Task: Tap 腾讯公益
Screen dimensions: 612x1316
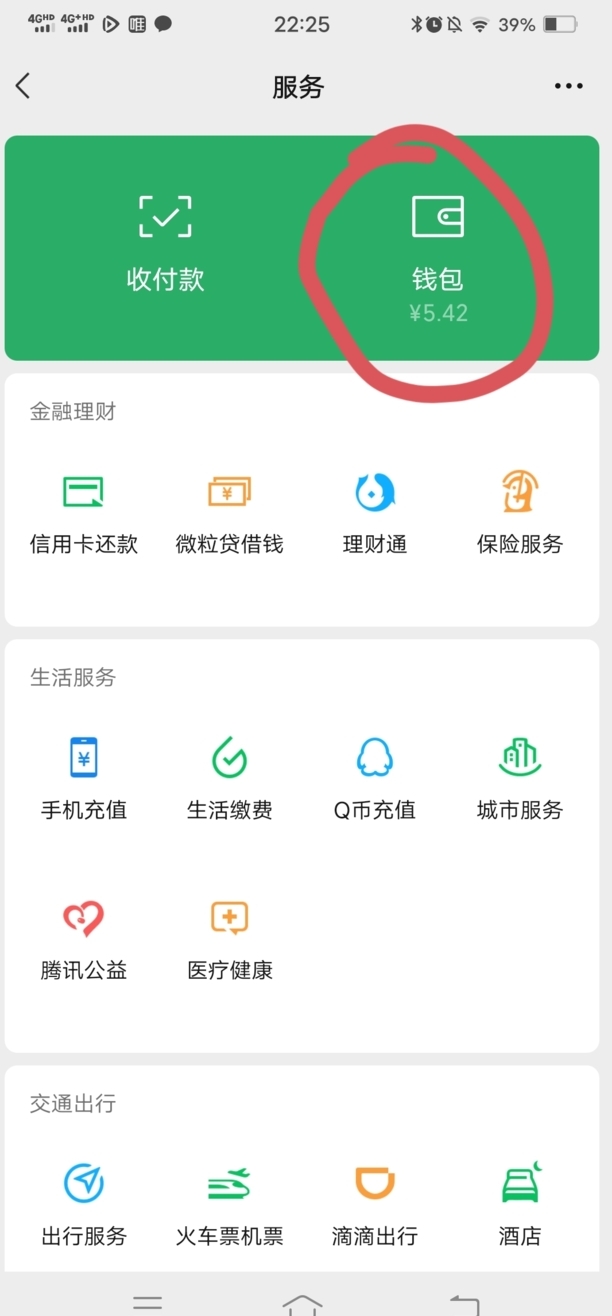Action: 84,938
